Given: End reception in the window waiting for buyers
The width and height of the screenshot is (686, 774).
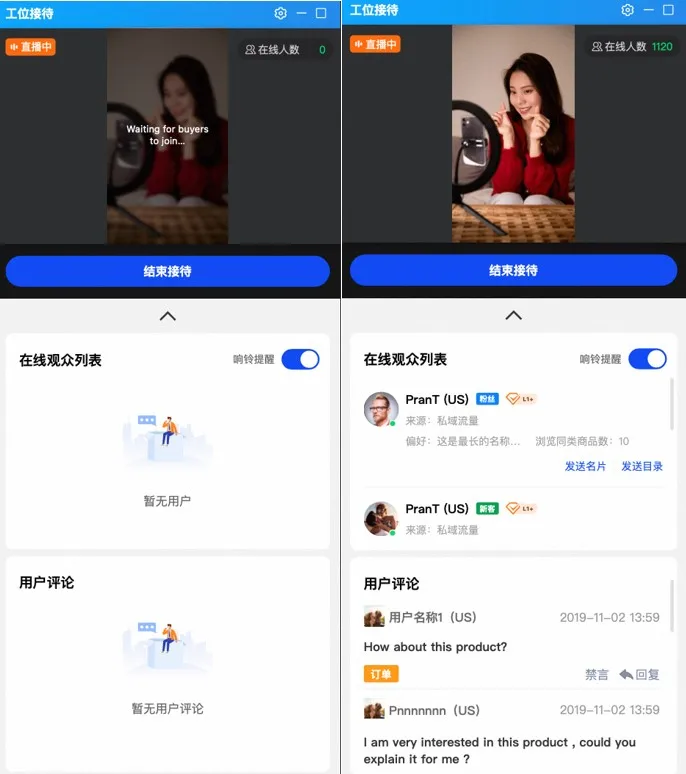Looking at the screenshot, I should pos(167,271).
